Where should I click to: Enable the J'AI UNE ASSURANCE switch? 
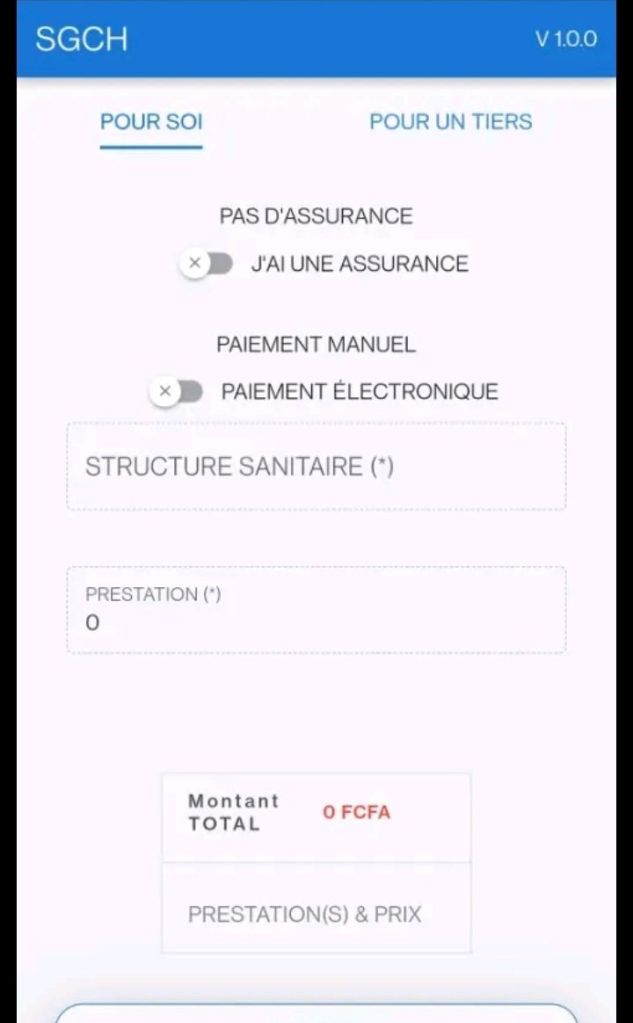tap(206, 263)
